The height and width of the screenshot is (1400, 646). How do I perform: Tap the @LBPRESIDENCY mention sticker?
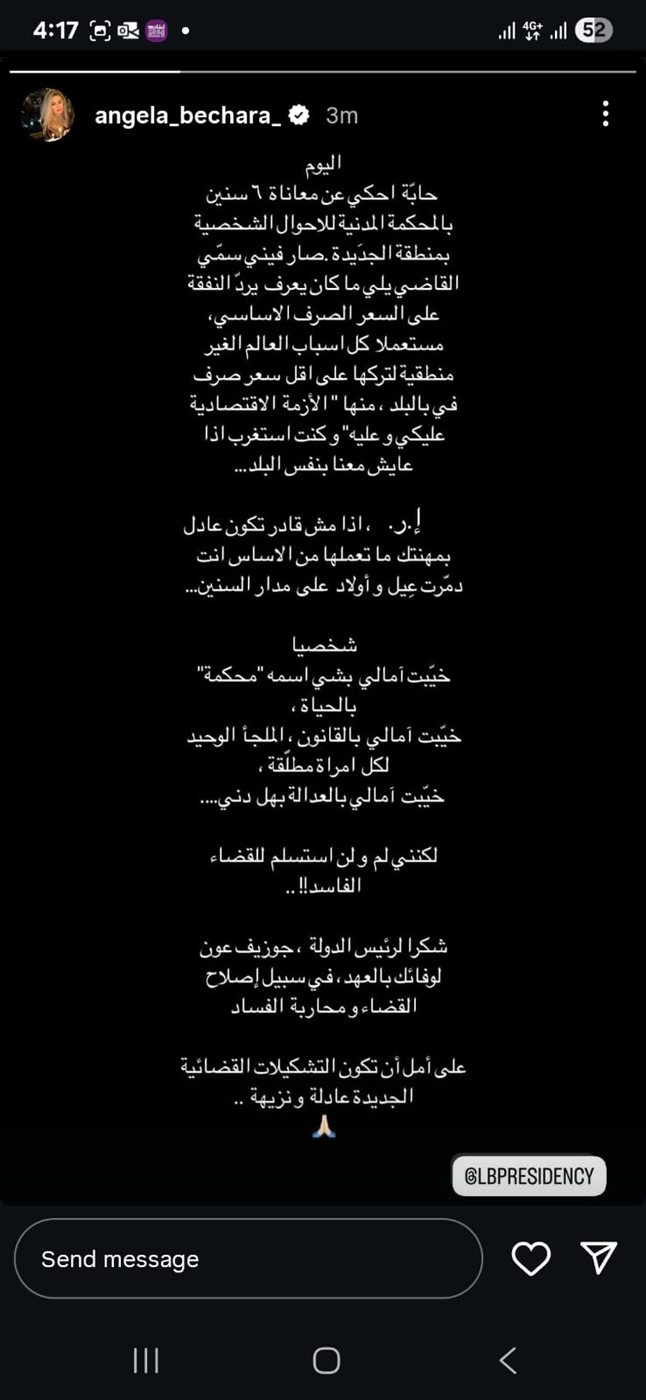529,1176
